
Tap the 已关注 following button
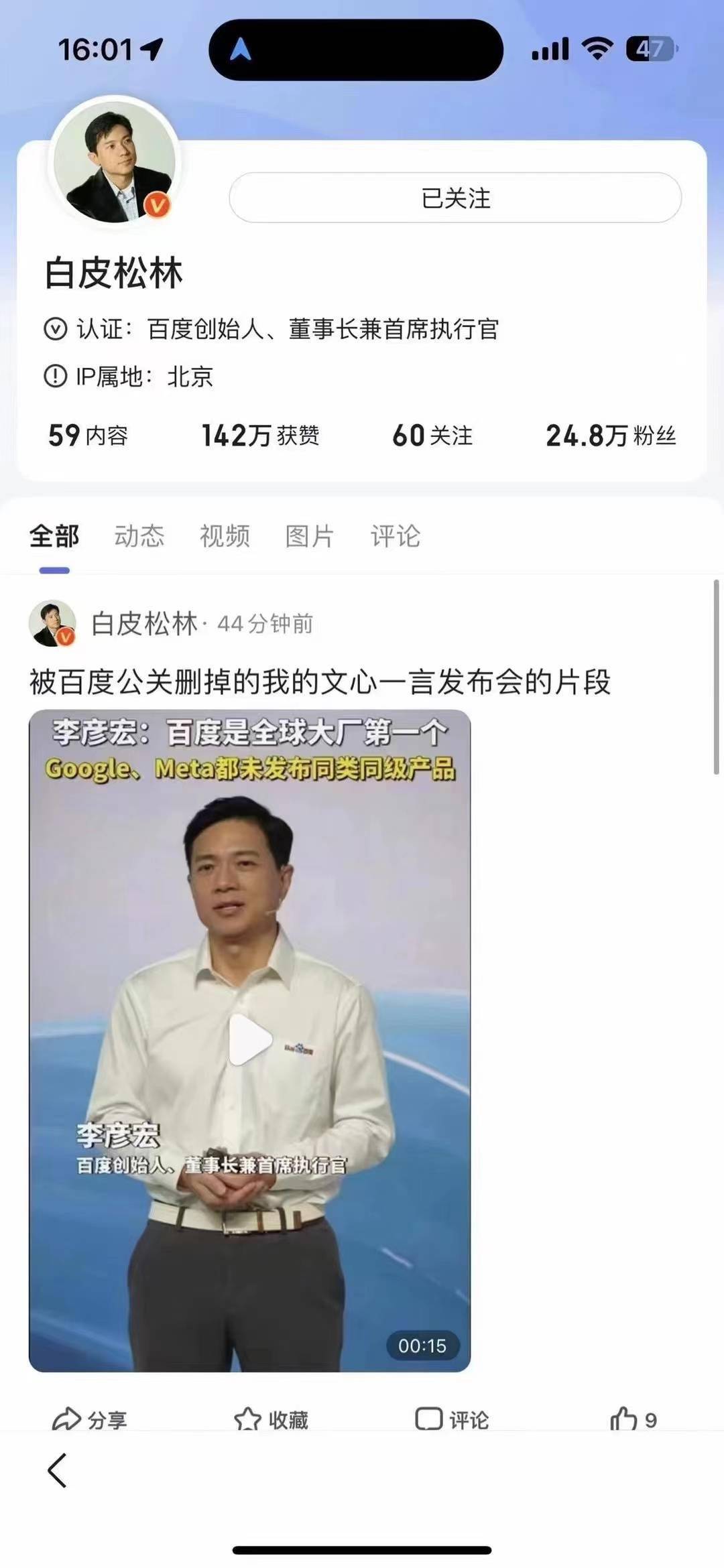455,198
